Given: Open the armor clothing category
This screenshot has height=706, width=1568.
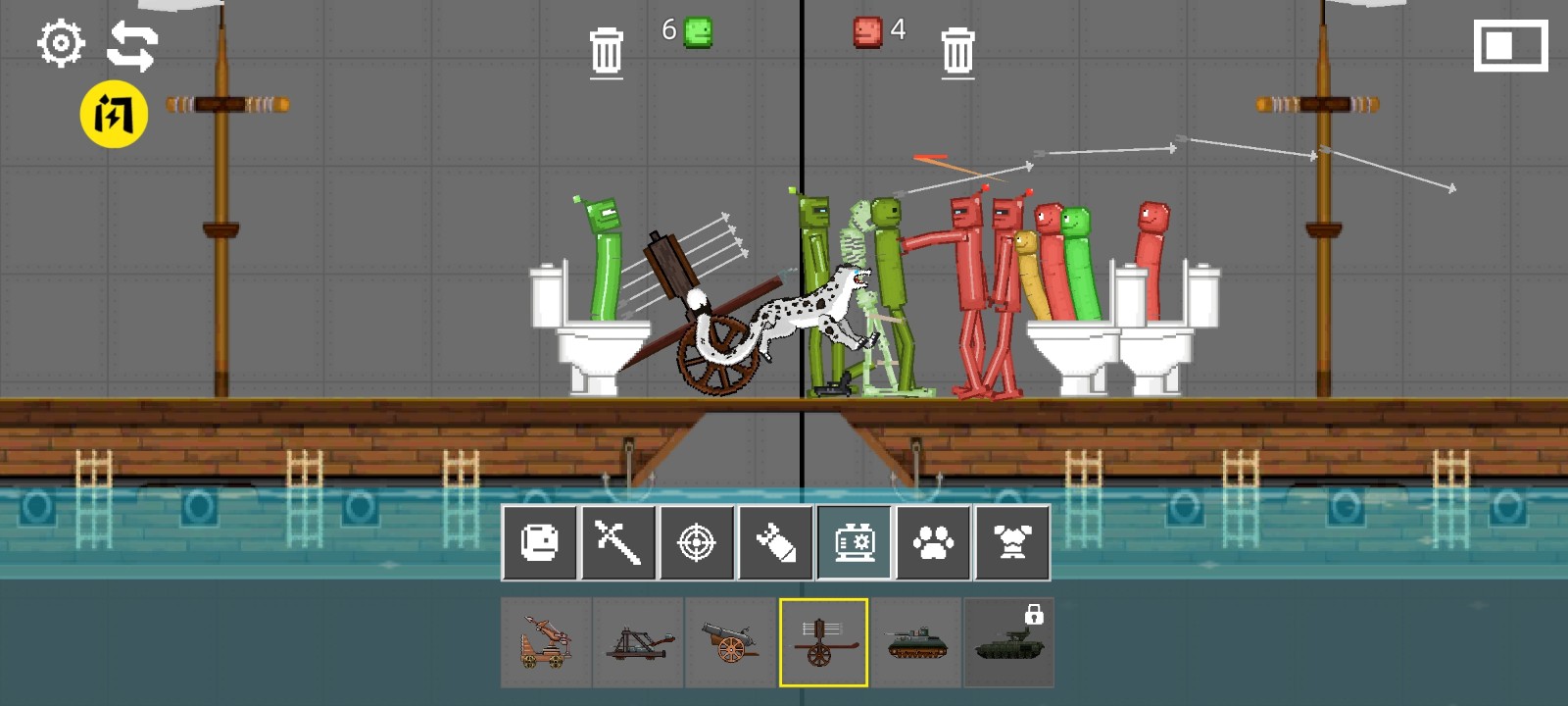Looking at the screenshot, I should tap(1012, 542).
